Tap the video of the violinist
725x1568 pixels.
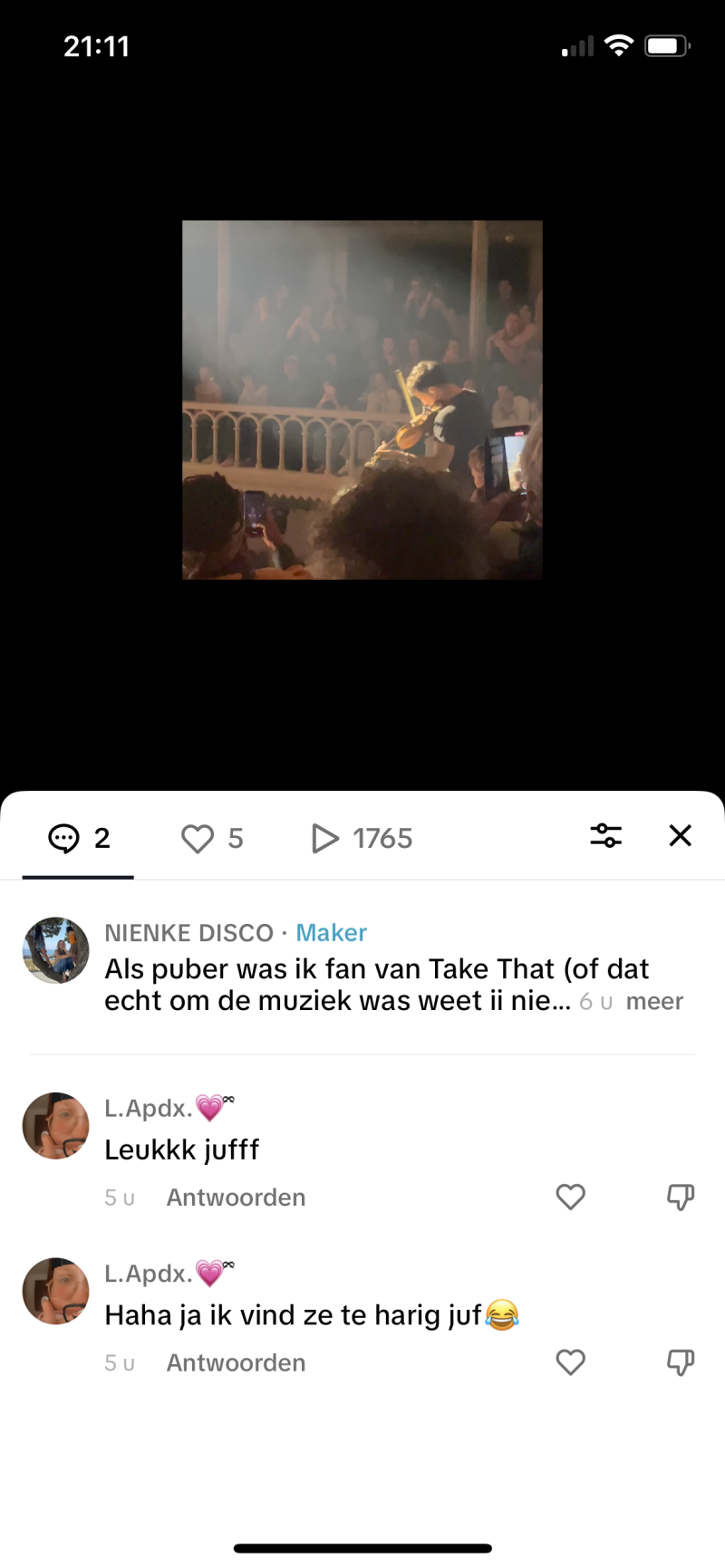362,399
